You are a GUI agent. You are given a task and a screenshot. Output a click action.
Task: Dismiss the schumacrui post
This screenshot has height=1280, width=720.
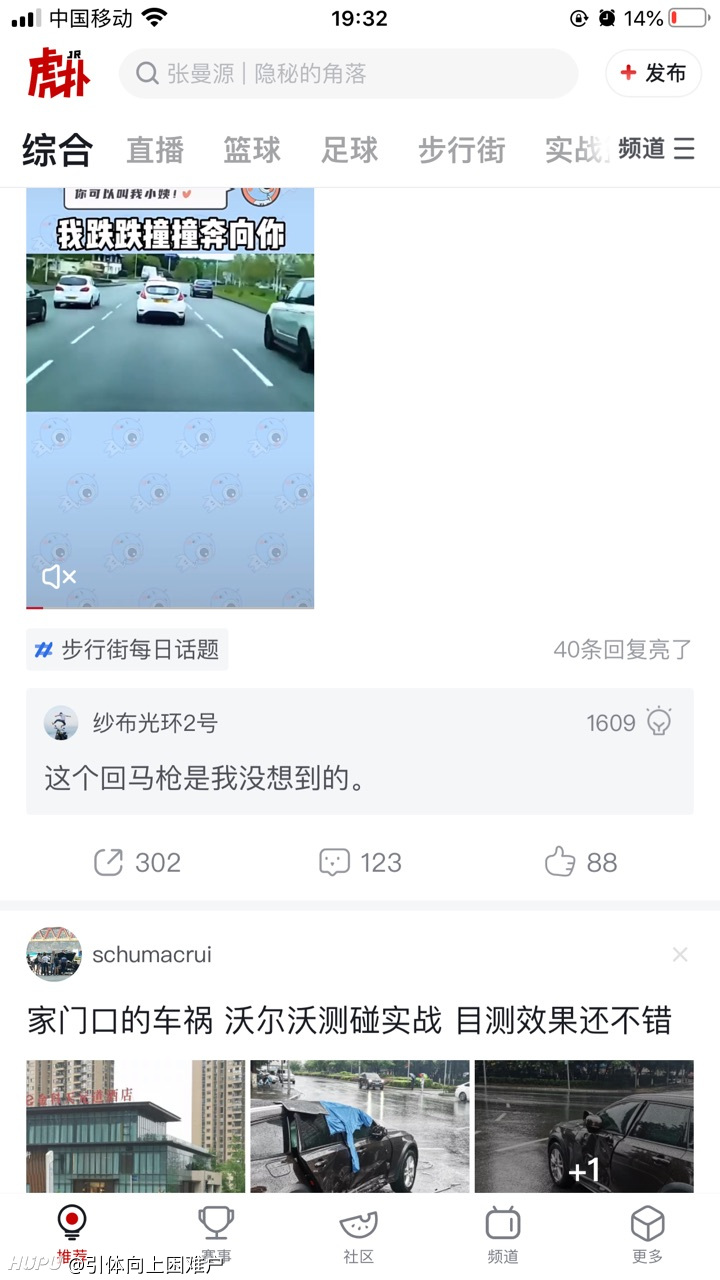(x=680, y=955)
